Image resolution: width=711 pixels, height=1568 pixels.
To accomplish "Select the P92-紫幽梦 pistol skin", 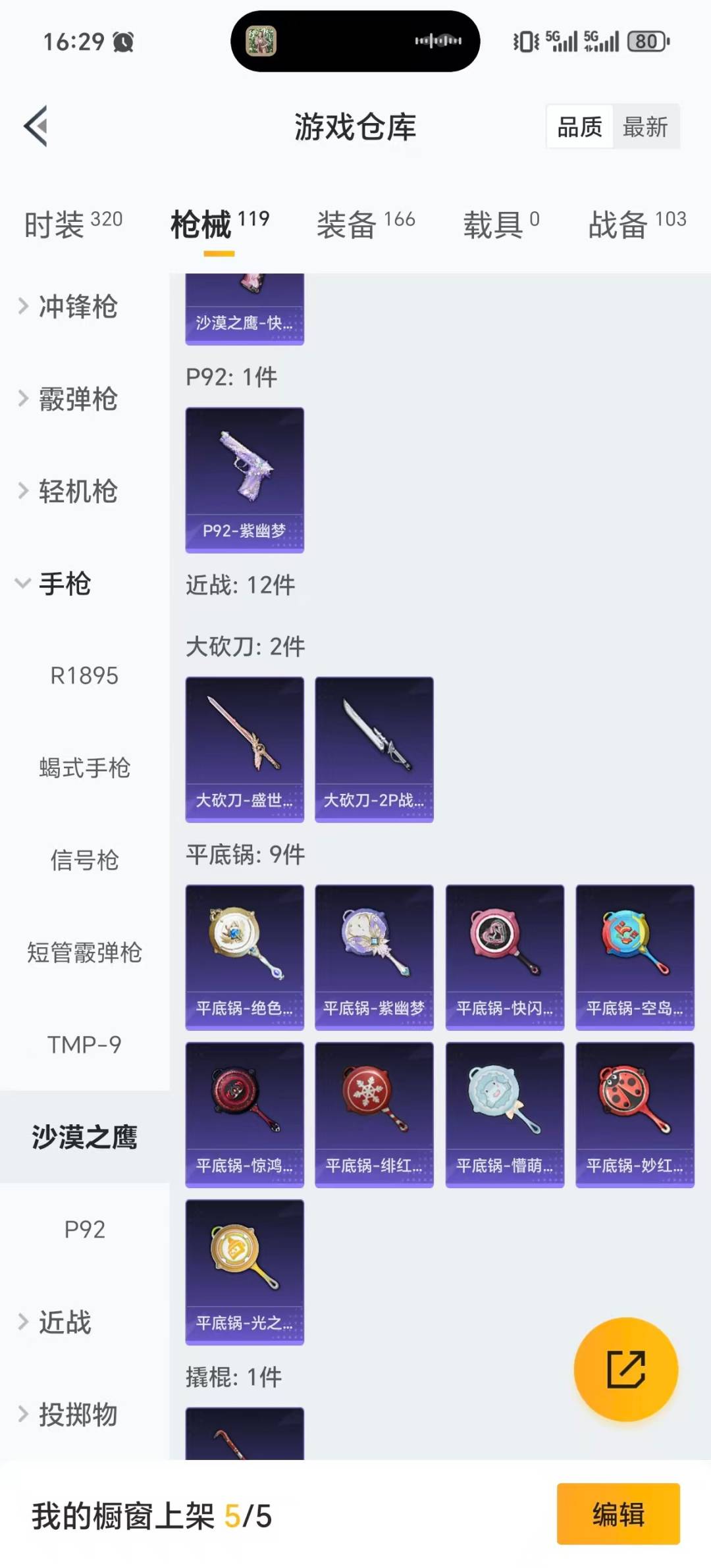I will click(244, 479).
